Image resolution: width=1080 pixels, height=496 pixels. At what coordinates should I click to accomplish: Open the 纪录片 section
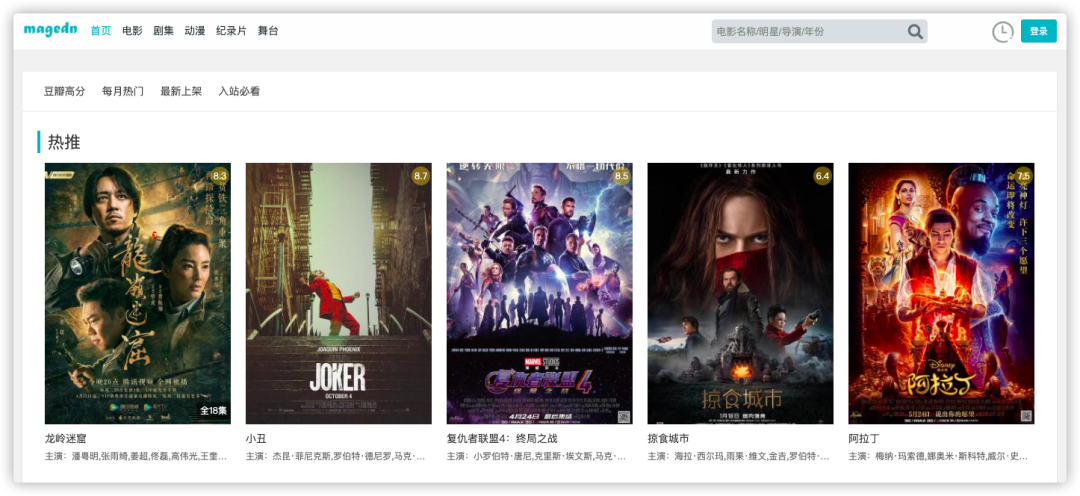coord(231,31)
